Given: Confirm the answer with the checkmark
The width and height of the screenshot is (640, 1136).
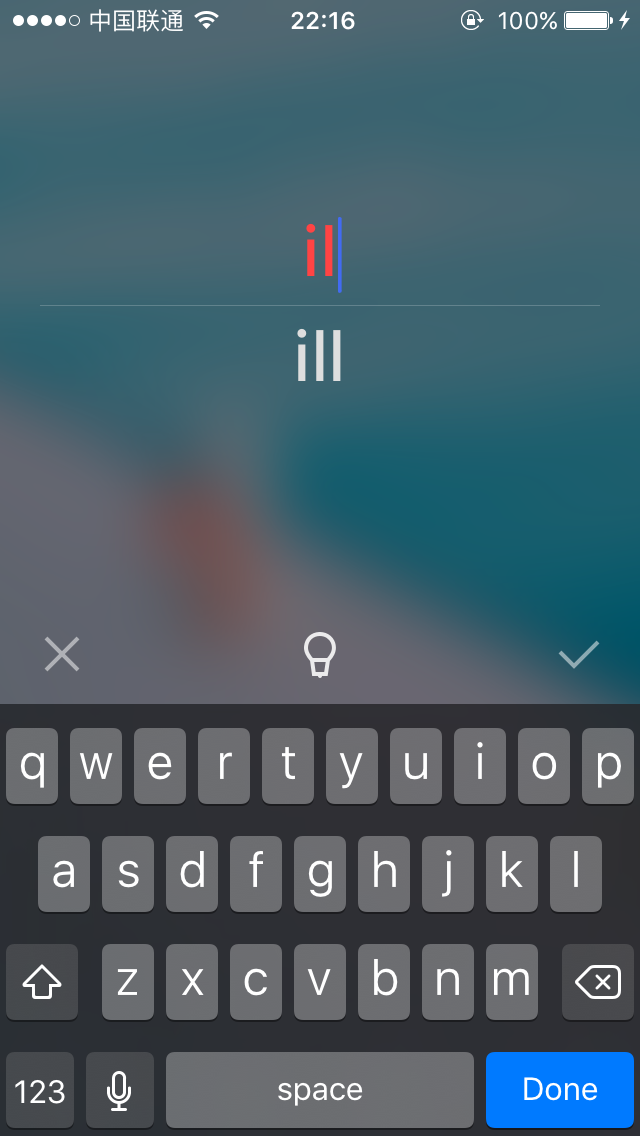Looking at the screenshot, I should click(x=578, y=654).
